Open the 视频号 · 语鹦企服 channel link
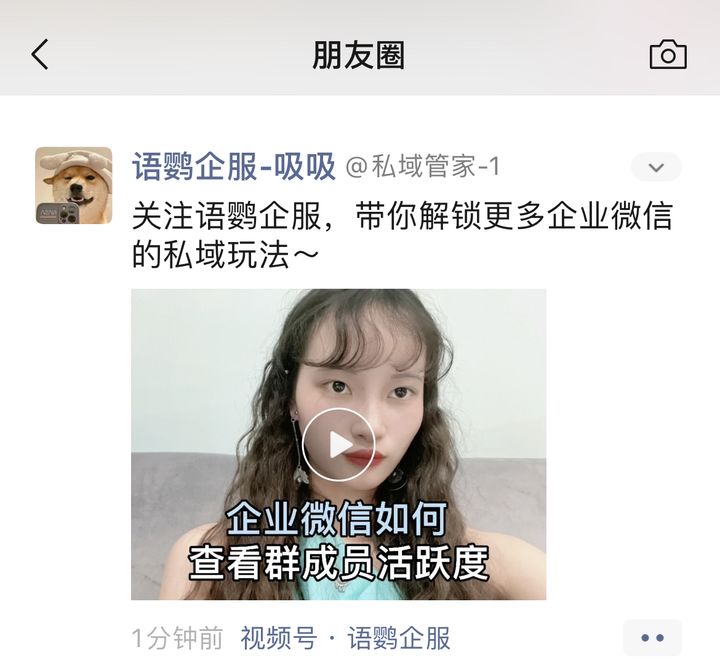The width and height of the screenshot is (720, 668). (345, 637)
